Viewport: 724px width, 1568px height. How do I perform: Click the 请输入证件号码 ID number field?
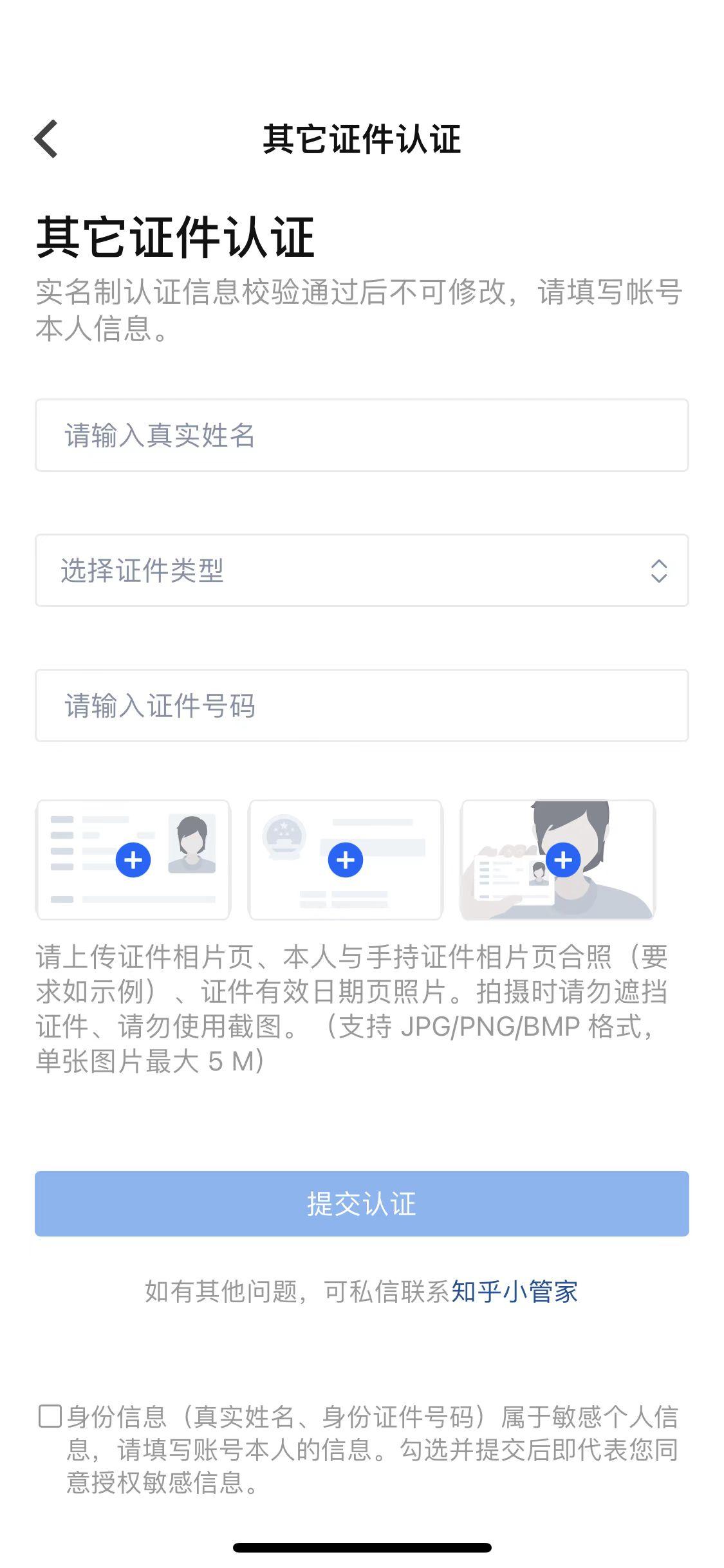point(360,706)
